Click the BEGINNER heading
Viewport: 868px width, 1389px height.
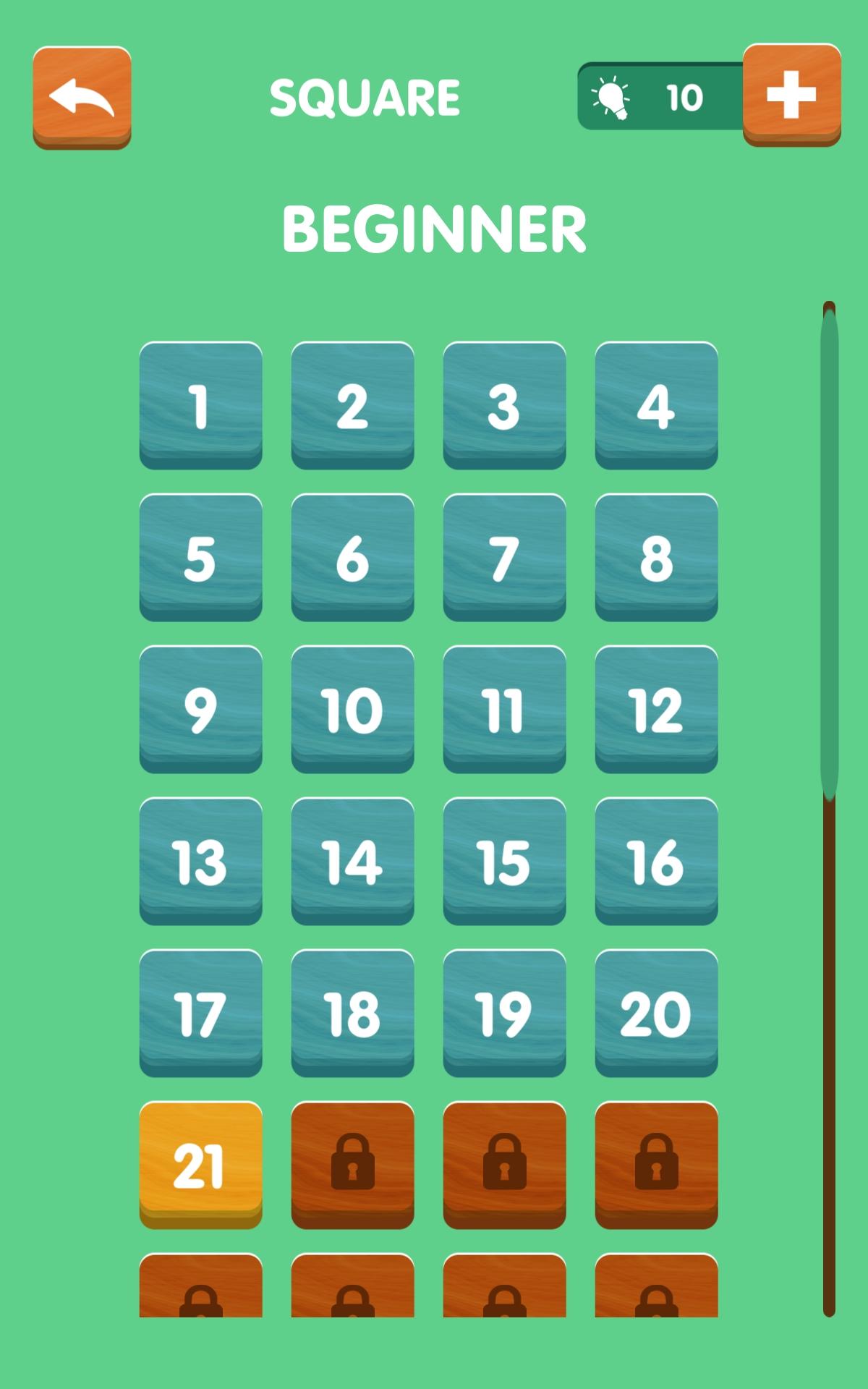pos(434,228)
